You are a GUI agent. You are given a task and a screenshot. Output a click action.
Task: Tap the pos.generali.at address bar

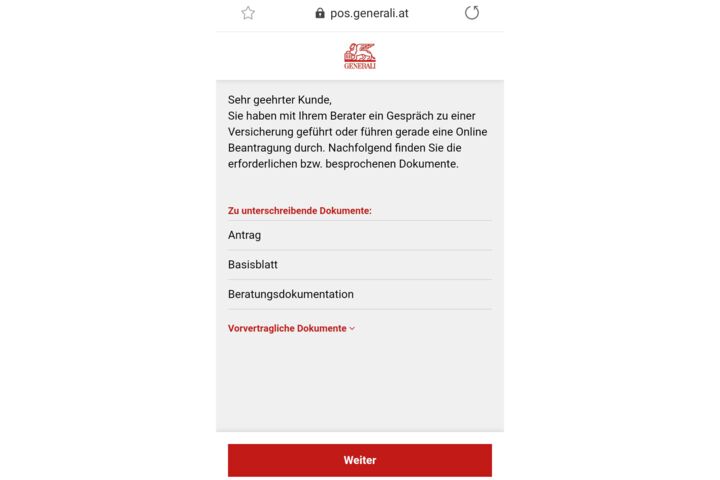click(x=361, y=13)
